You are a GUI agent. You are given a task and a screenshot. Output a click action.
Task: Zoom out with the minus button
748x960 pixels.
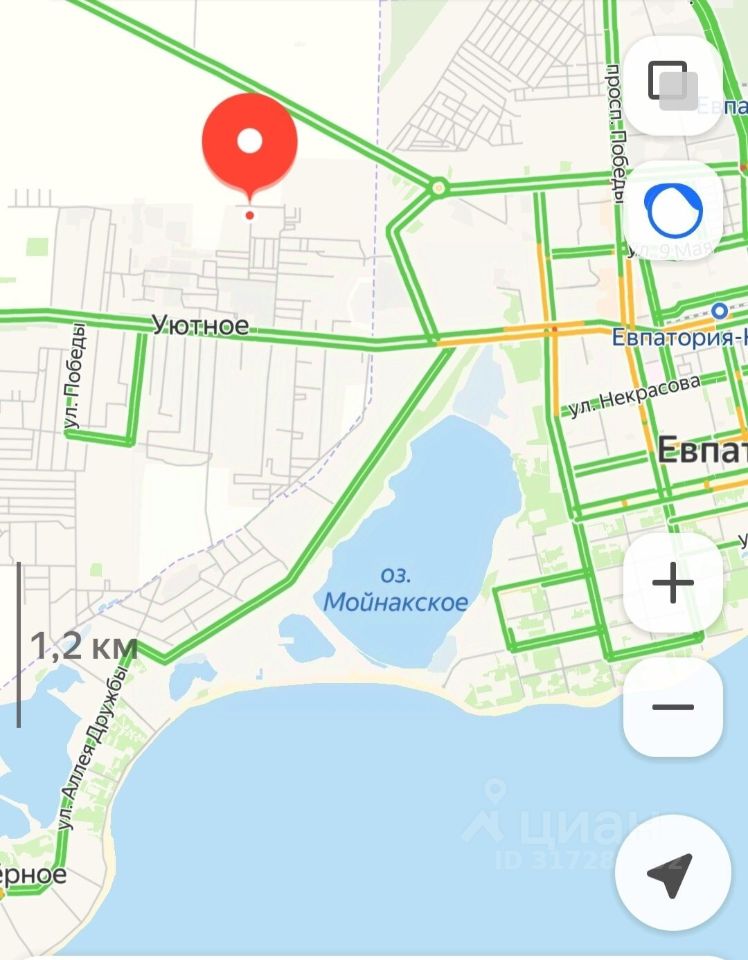(672, 707)
